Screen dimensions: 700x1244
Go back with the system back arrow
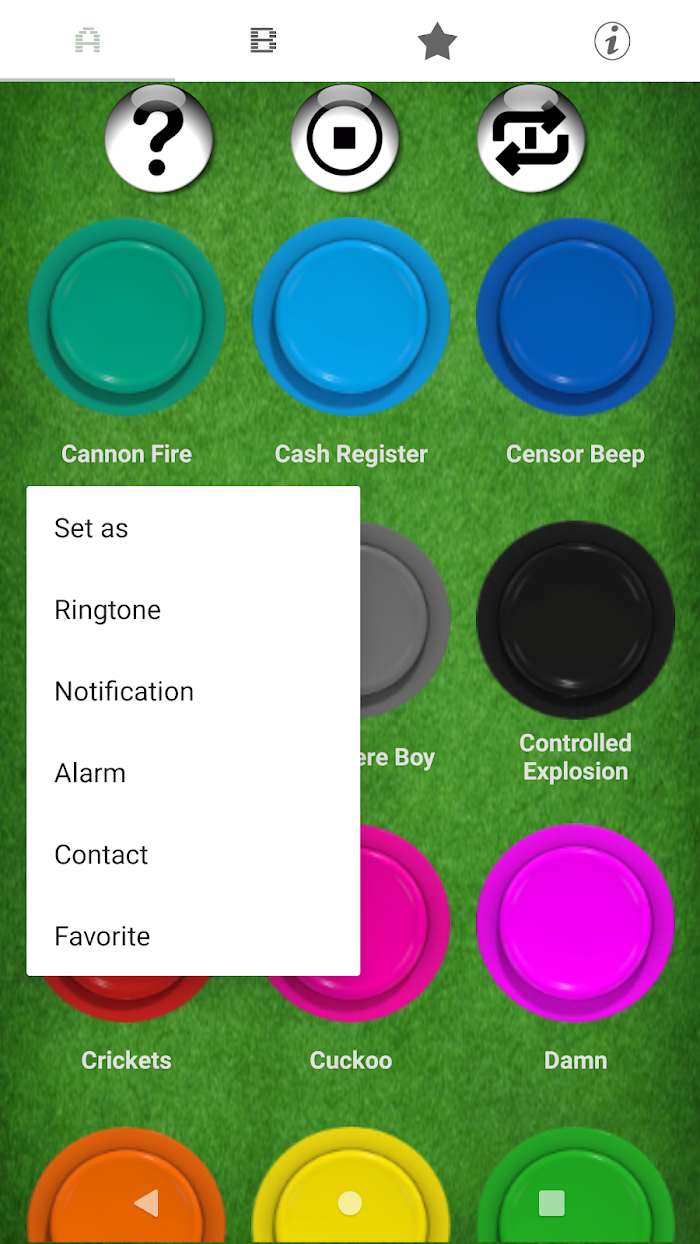click(146, 1203)
